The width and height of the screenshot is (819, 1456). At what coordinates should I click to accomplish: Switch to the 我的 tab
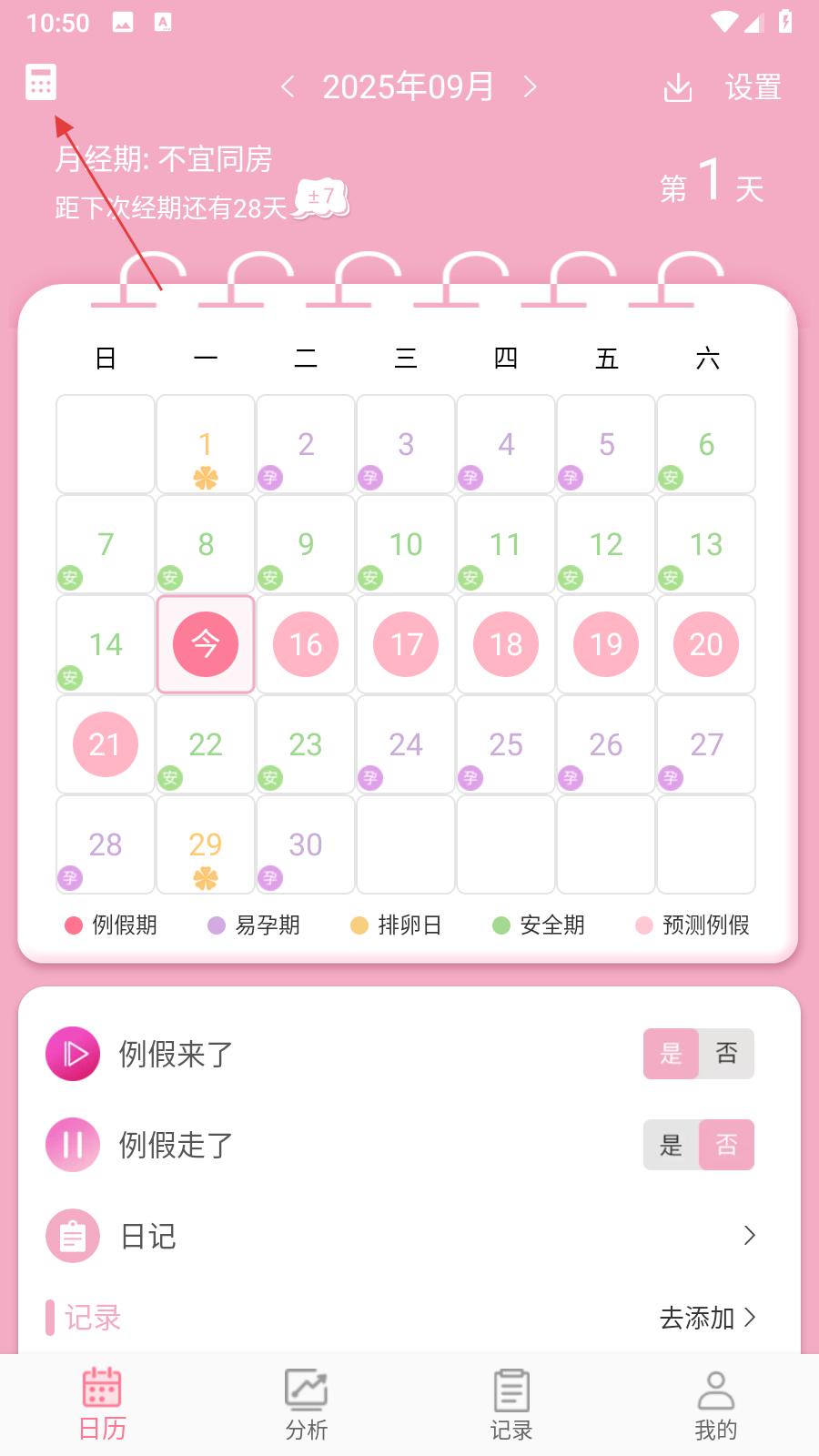click(716, 1404)
